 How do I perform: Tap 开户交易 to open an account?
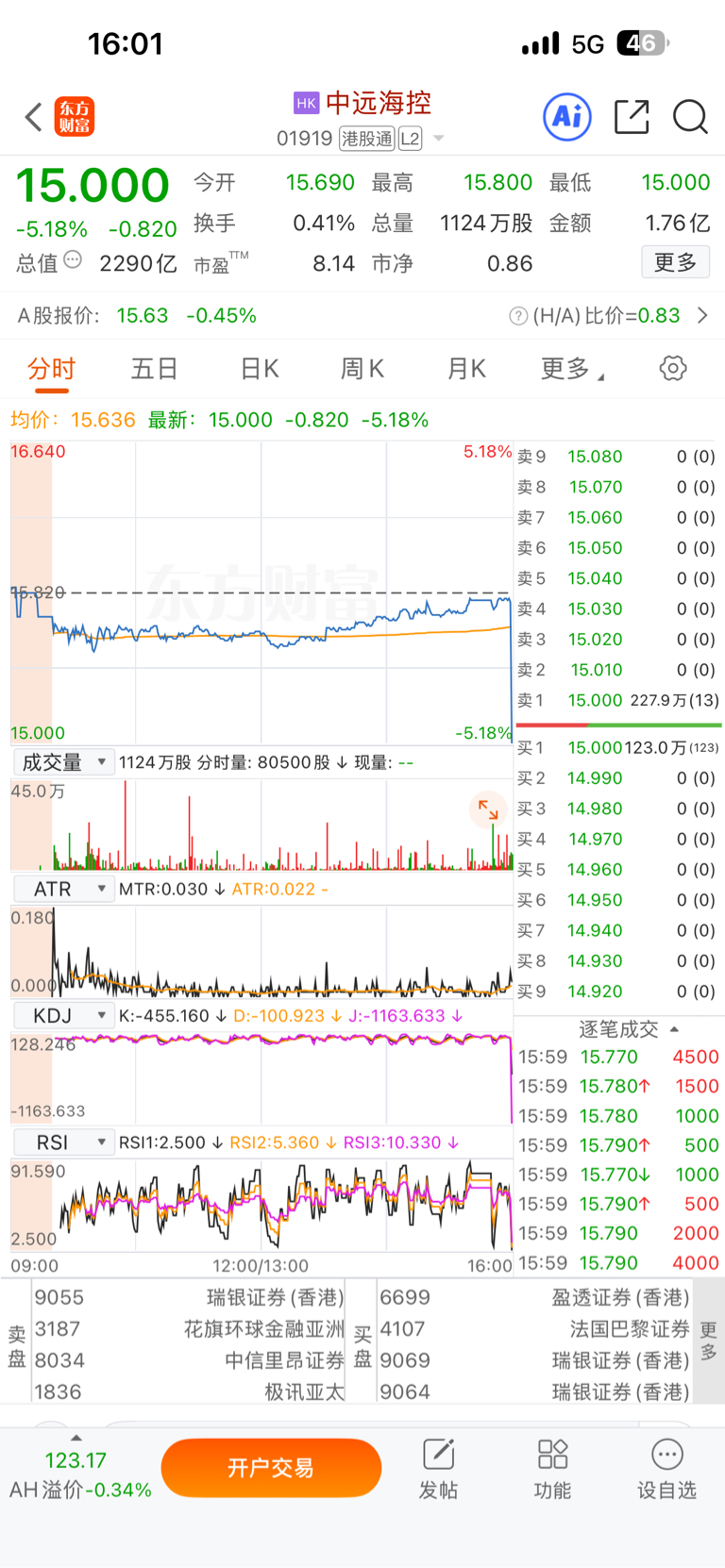point(271,1468)
